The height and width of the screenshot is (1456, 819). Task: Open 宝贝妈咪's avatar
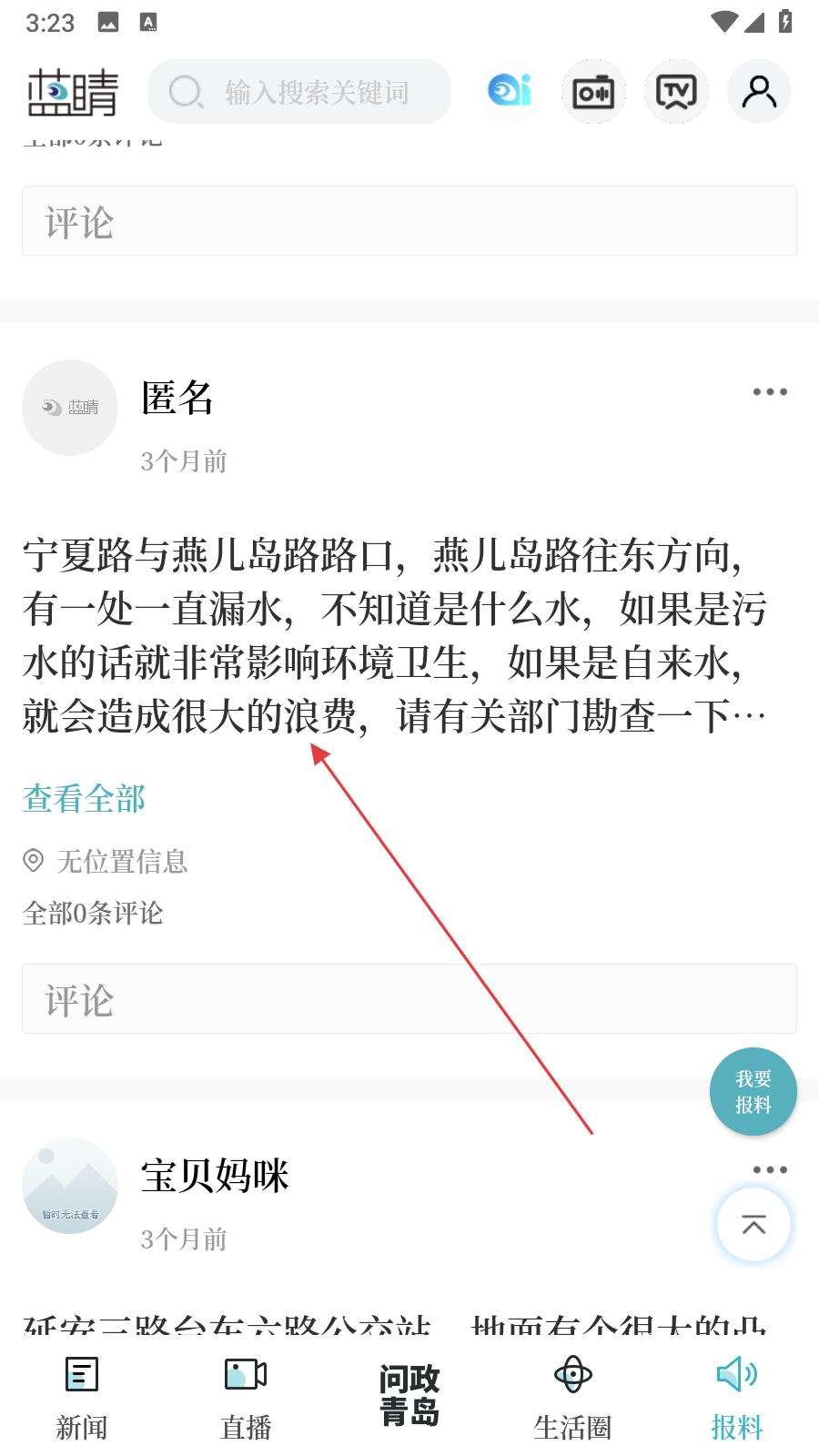(x=70, y=1186)
